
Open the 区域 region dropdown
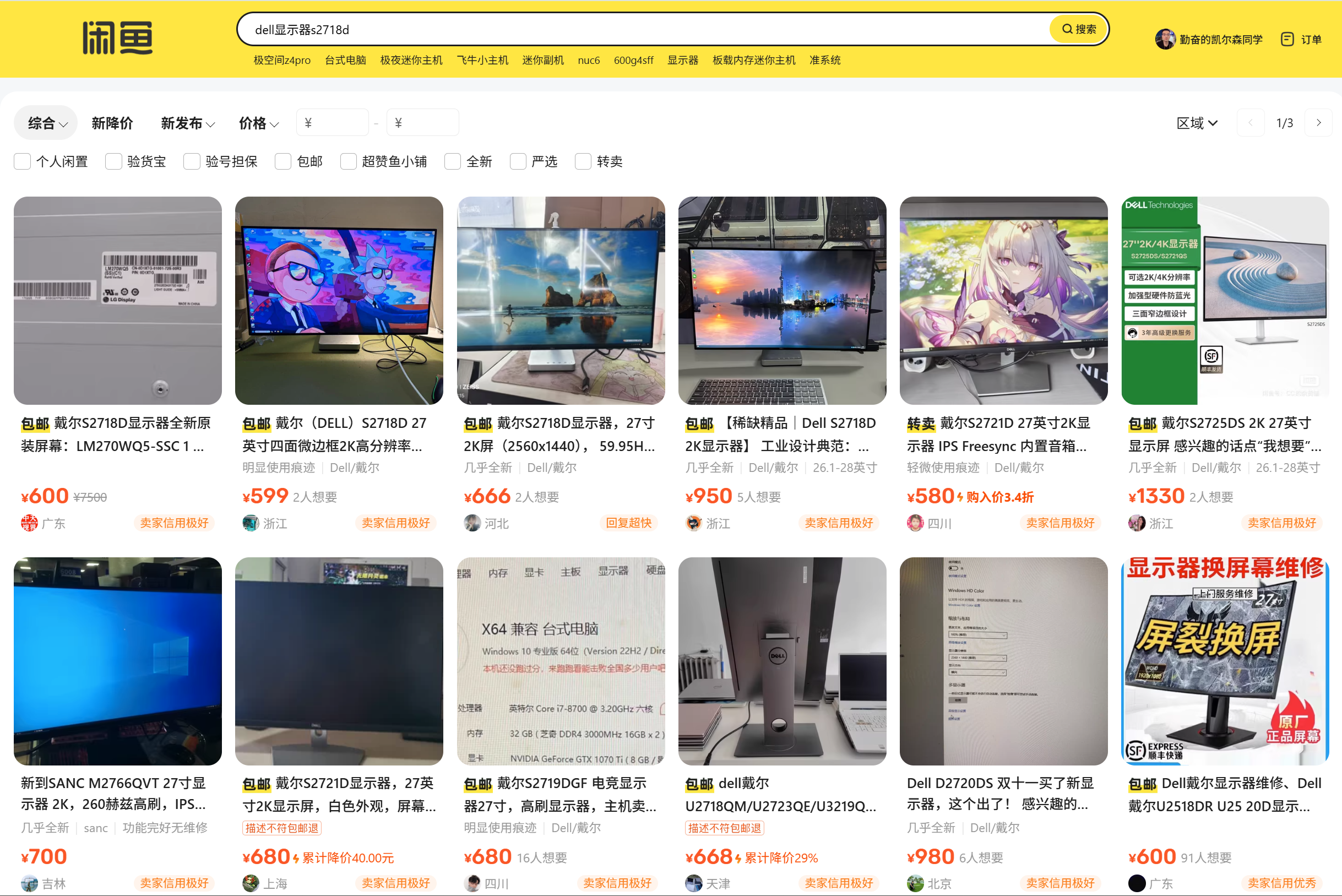point(1196,123)
